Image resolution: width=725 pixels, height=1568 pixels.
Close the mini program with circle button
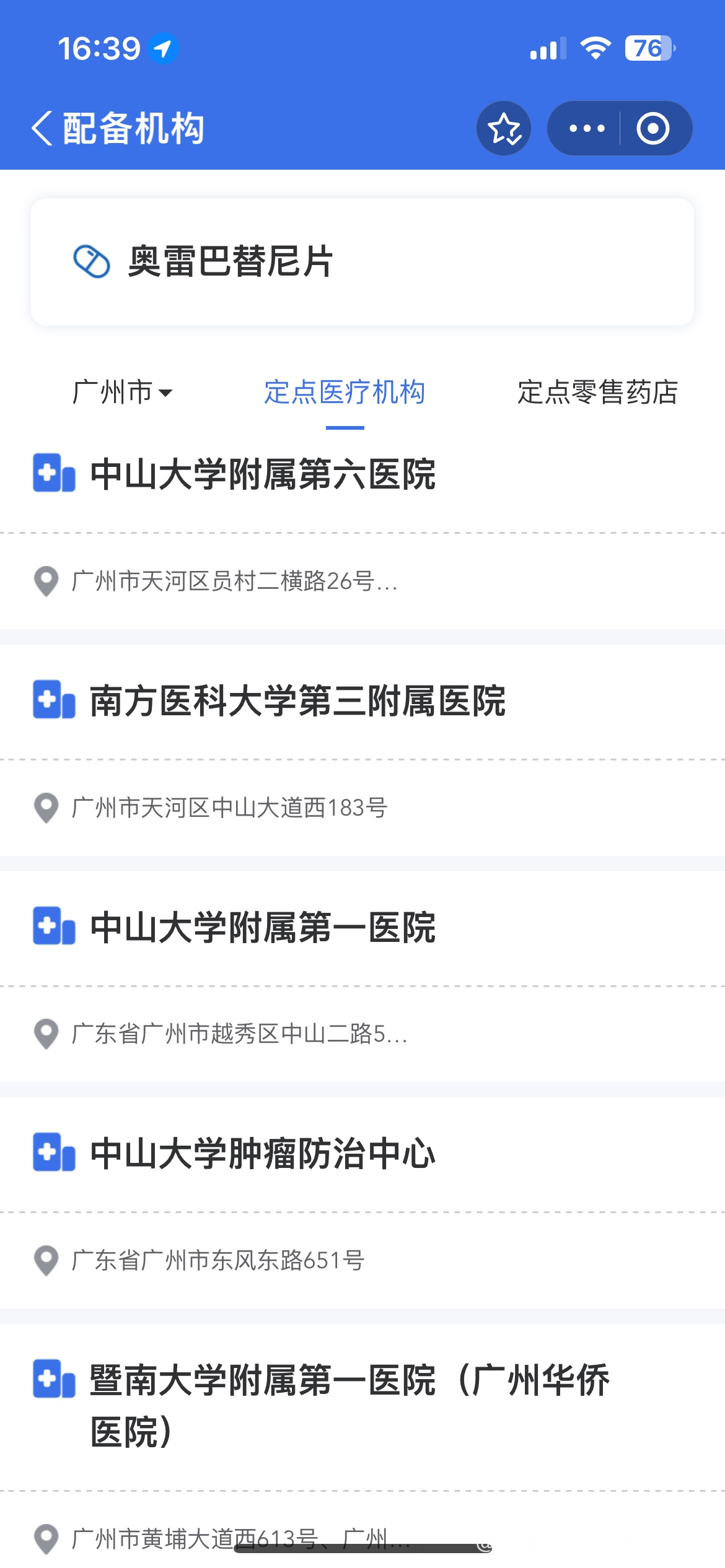point(653,128)
